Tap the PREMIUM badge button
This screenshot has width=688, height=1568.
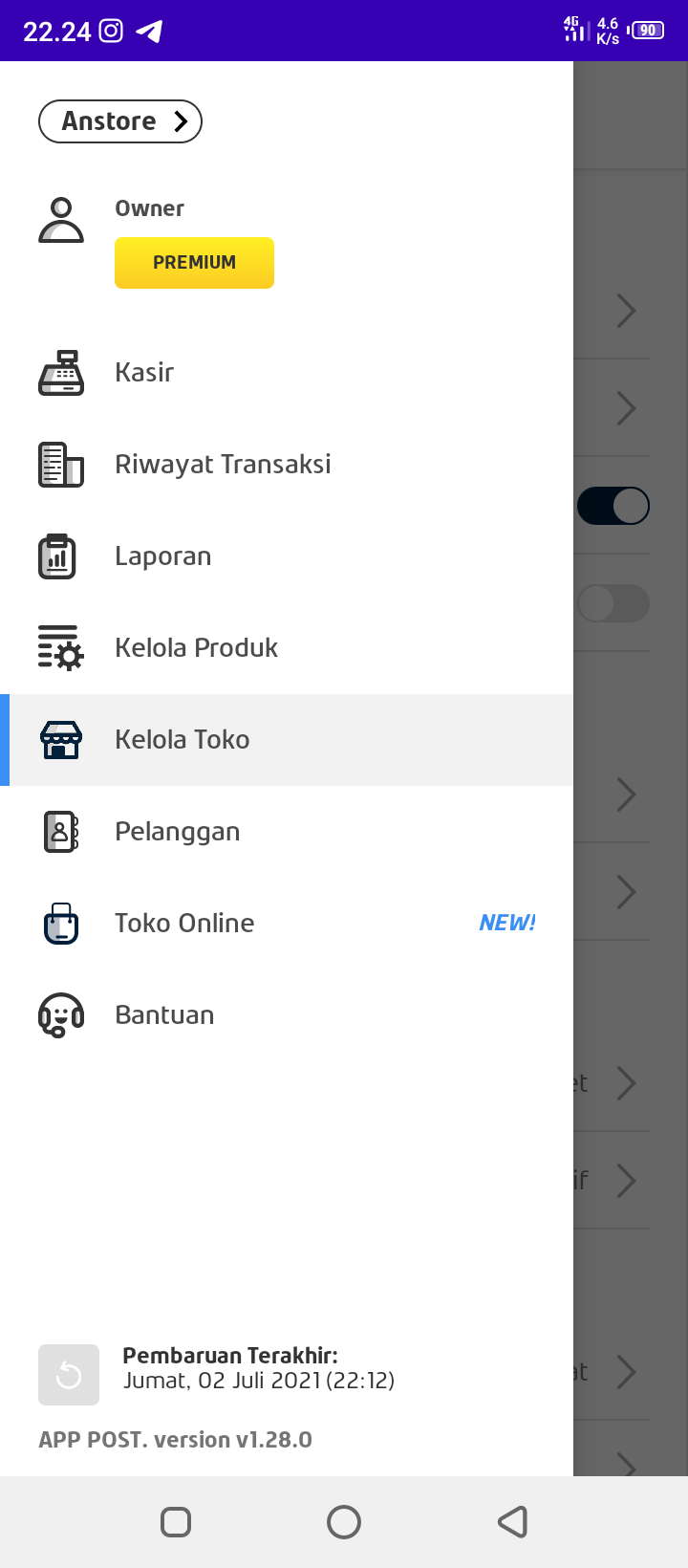194,263
